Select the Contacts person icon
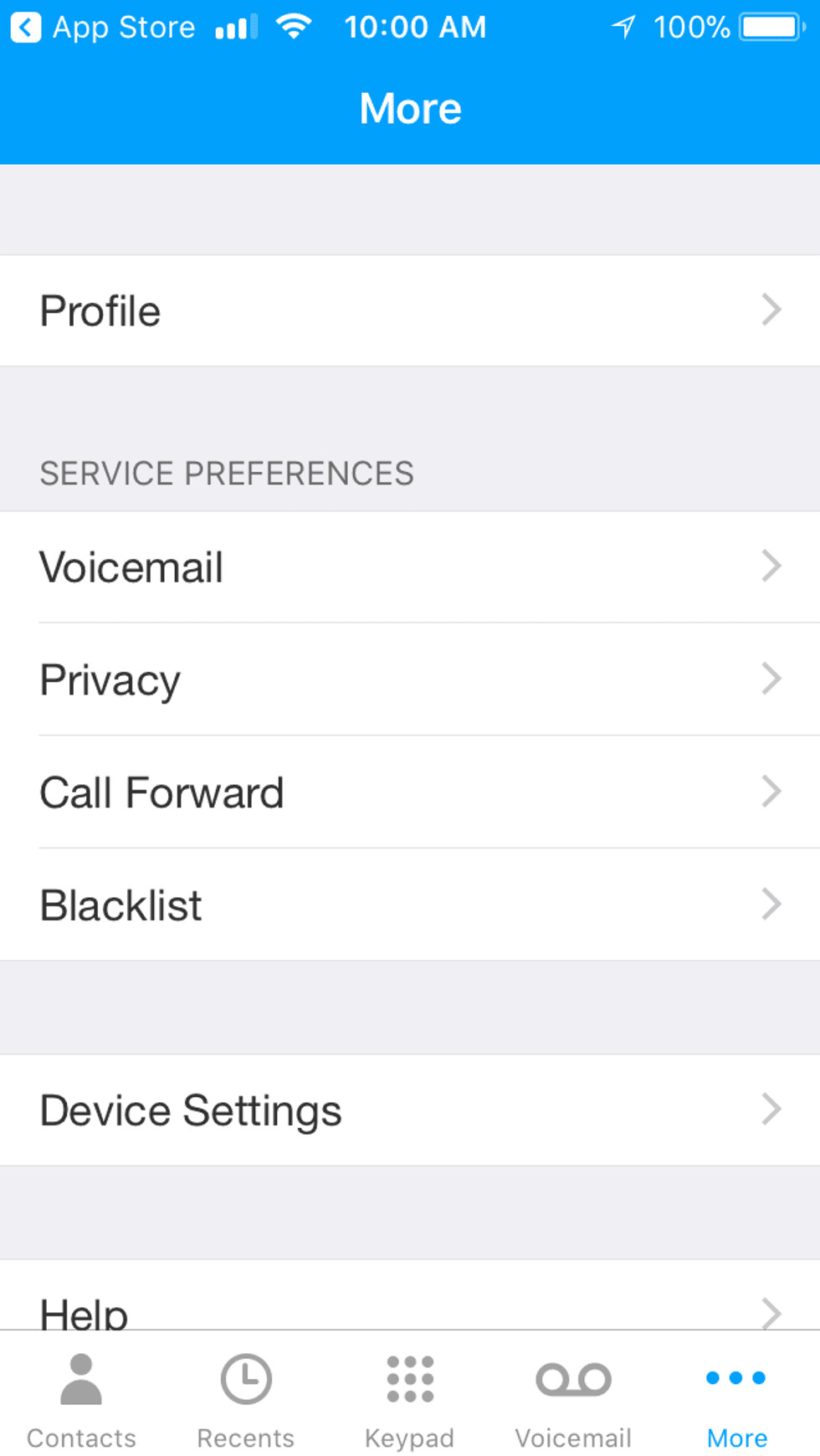The width and height of the screenshot is (820, 1456). 80,1379
